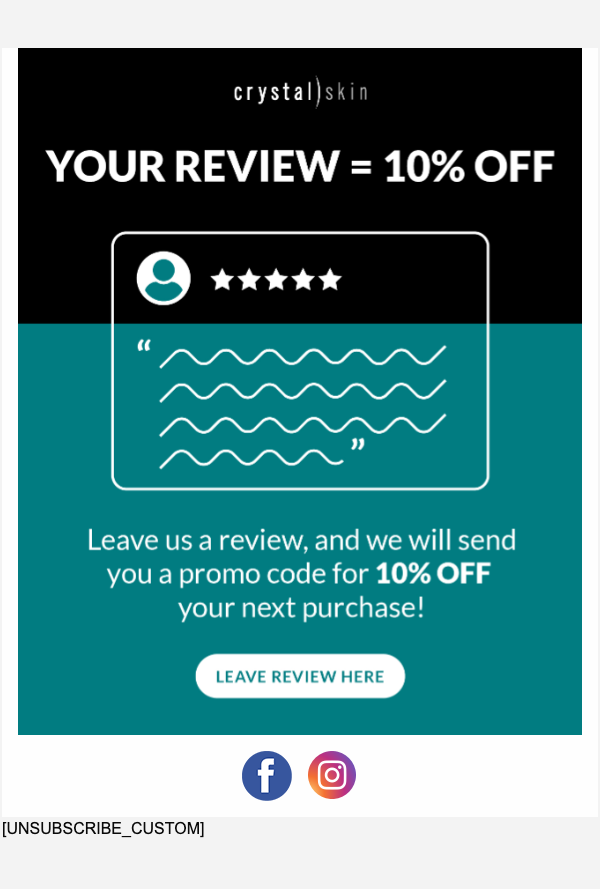Open the Facebook page link
Viewport: 600px width, 889px height.
267,776
